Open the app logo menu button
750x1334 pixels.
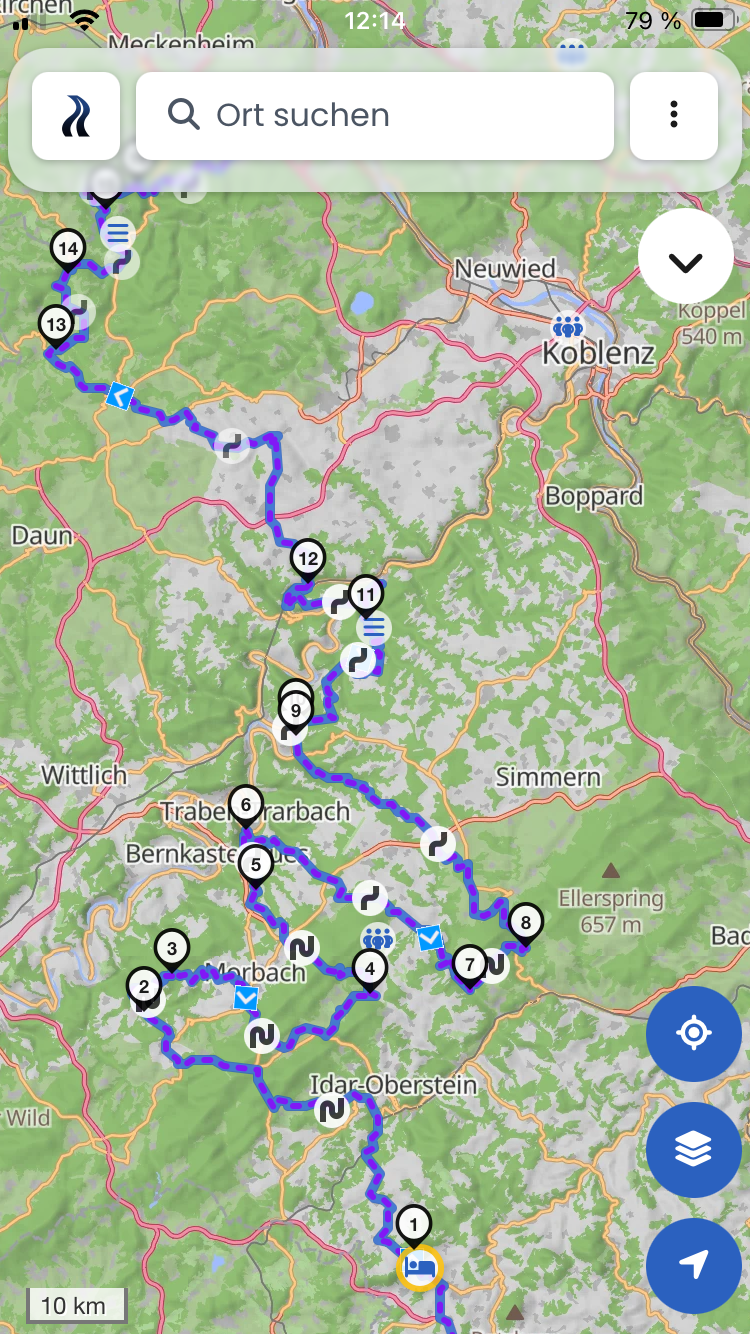[76, 115]
